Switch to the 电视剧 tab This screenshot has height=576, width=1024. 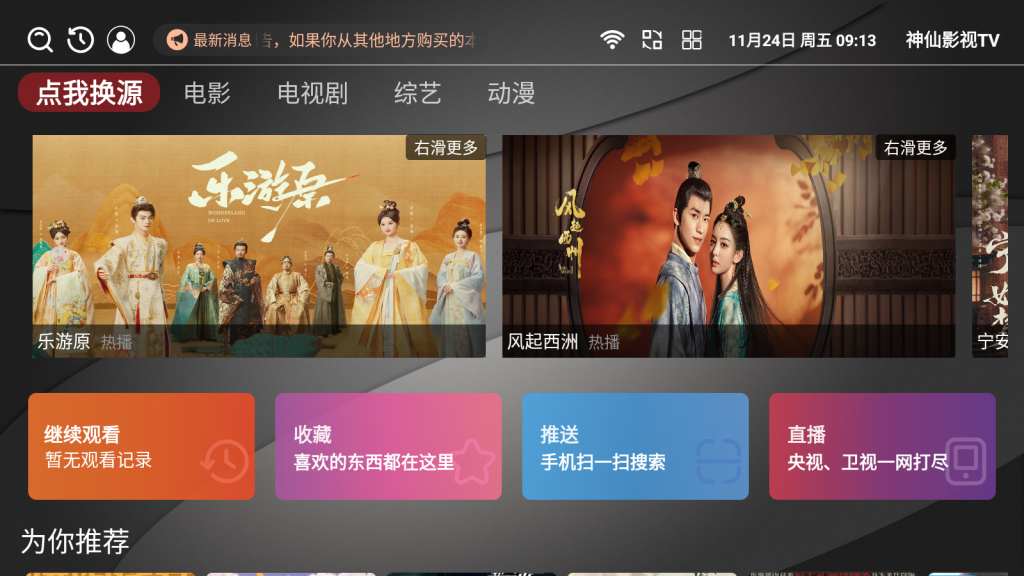coord(312,93)
